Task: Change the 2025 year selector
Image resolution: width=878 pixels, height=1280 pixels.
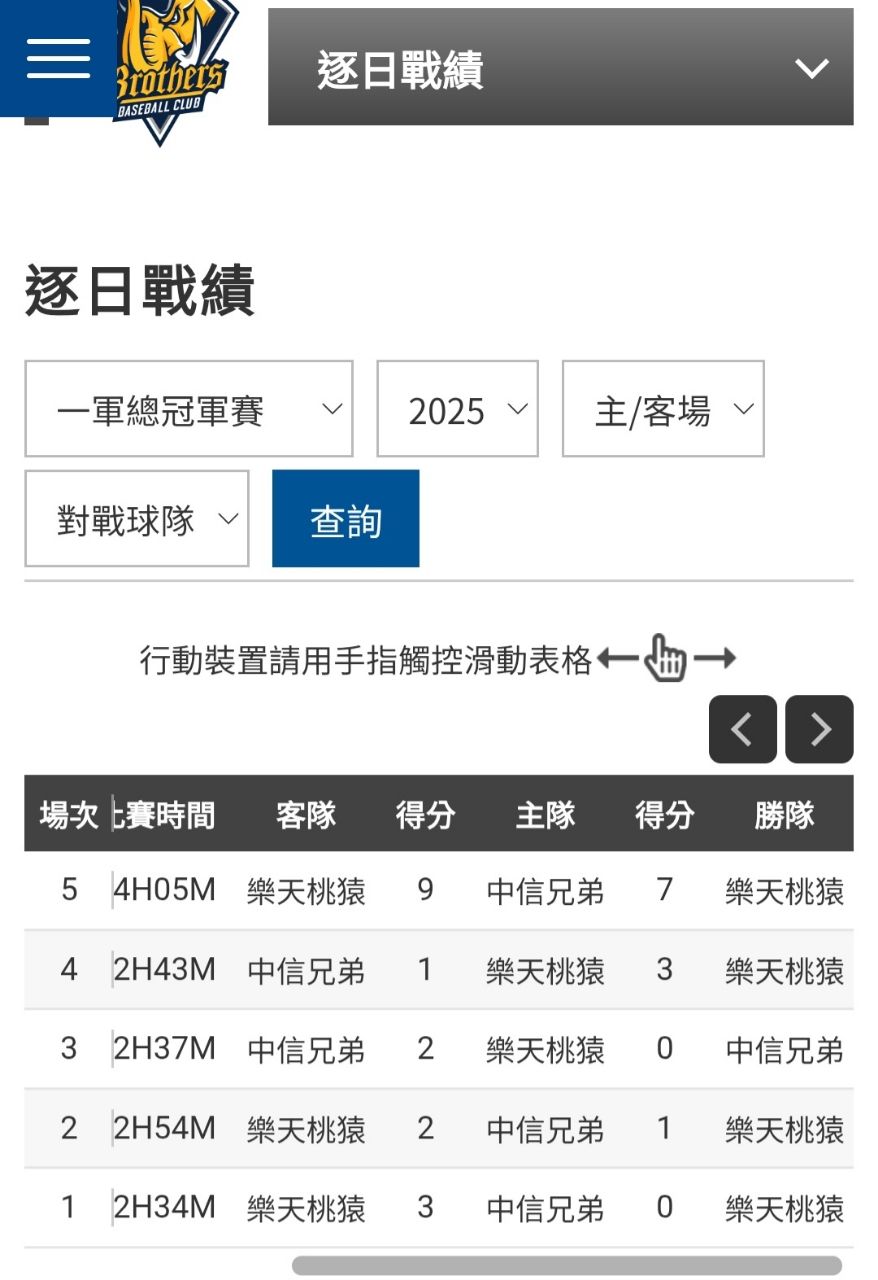Action: point(457,409)
